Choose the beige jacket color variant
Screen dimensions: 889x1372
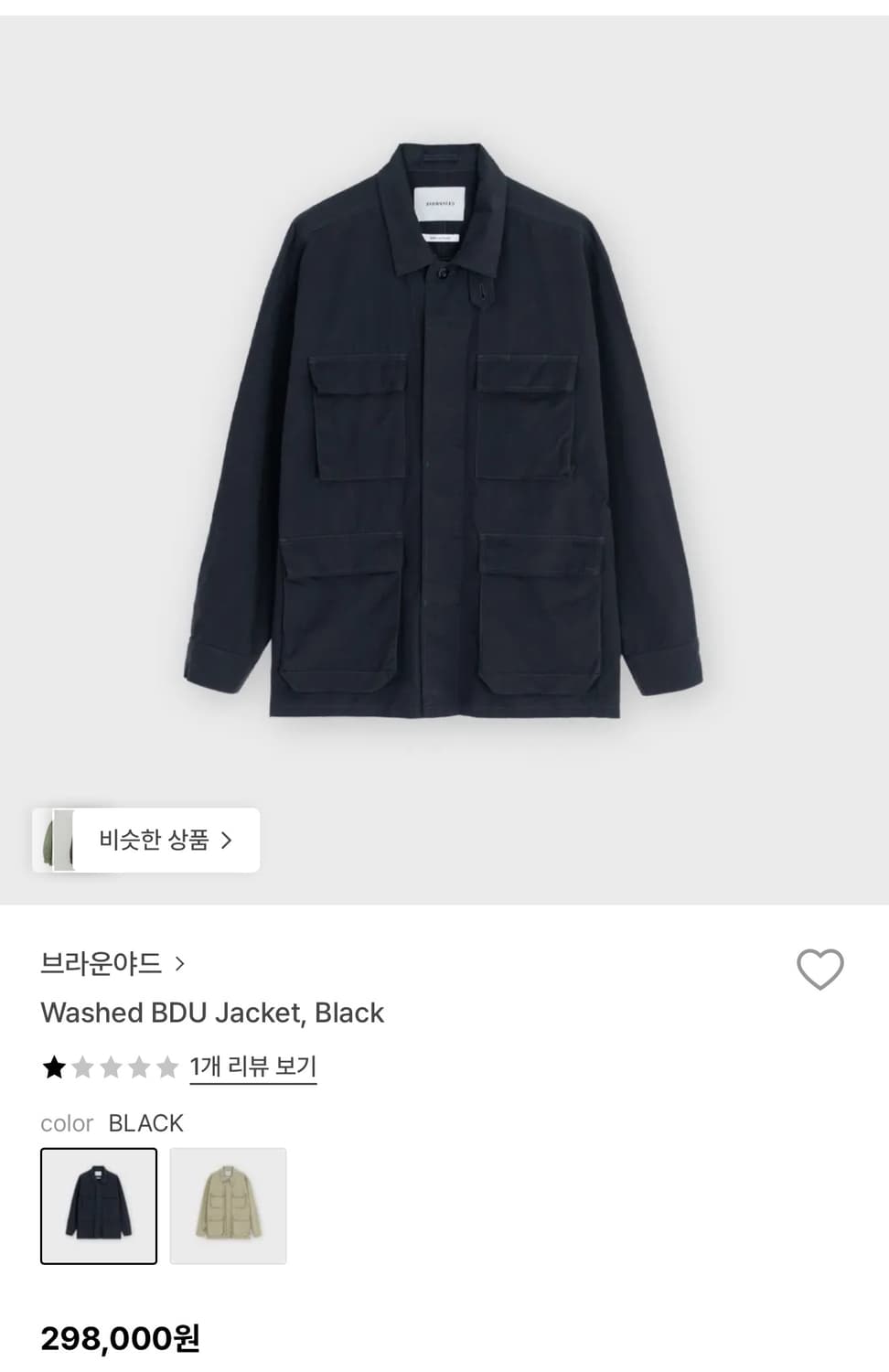(x=228, y=1206)
